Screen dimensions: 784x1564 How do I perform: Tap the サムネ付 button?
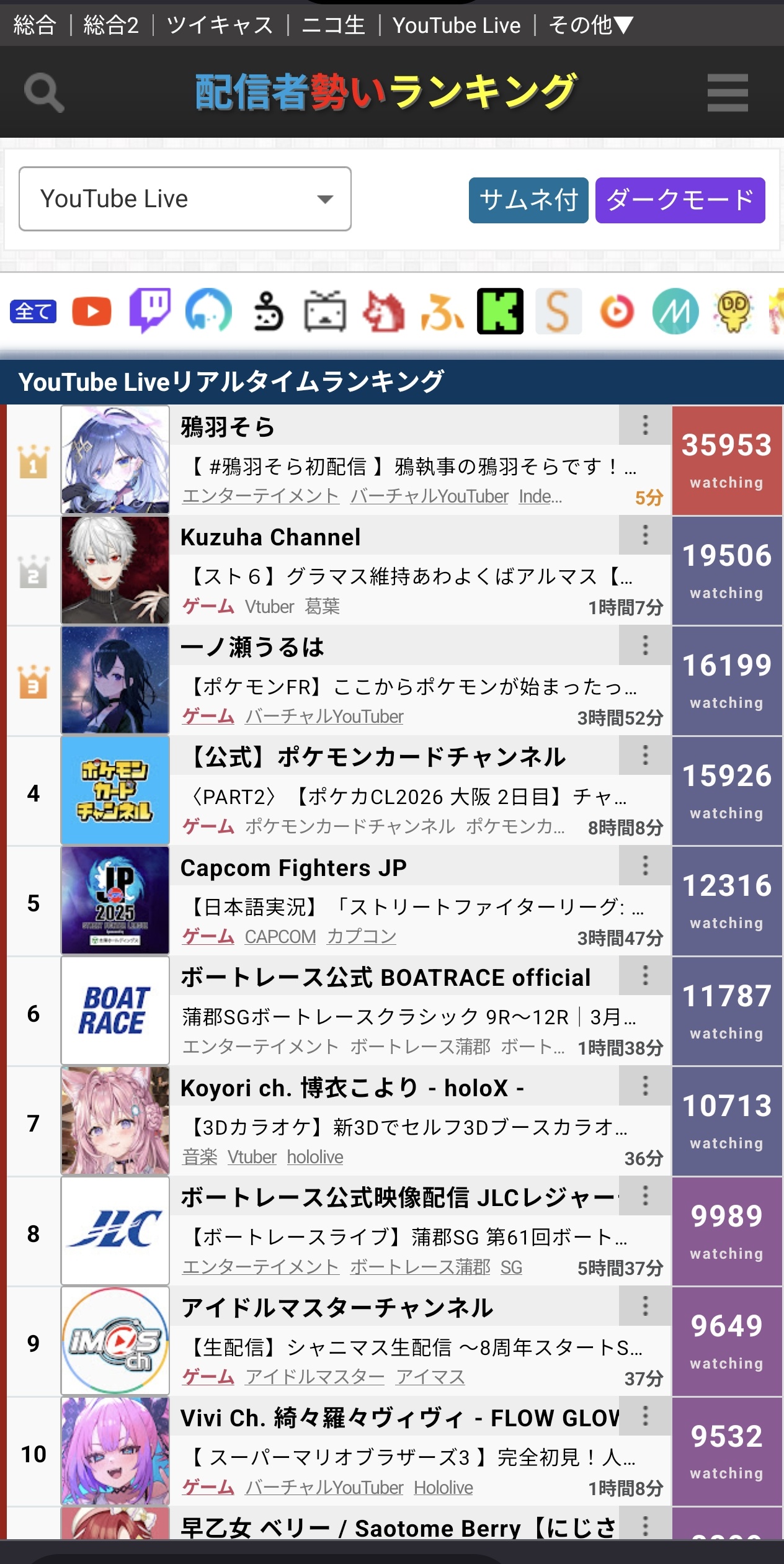coord(528,200)
